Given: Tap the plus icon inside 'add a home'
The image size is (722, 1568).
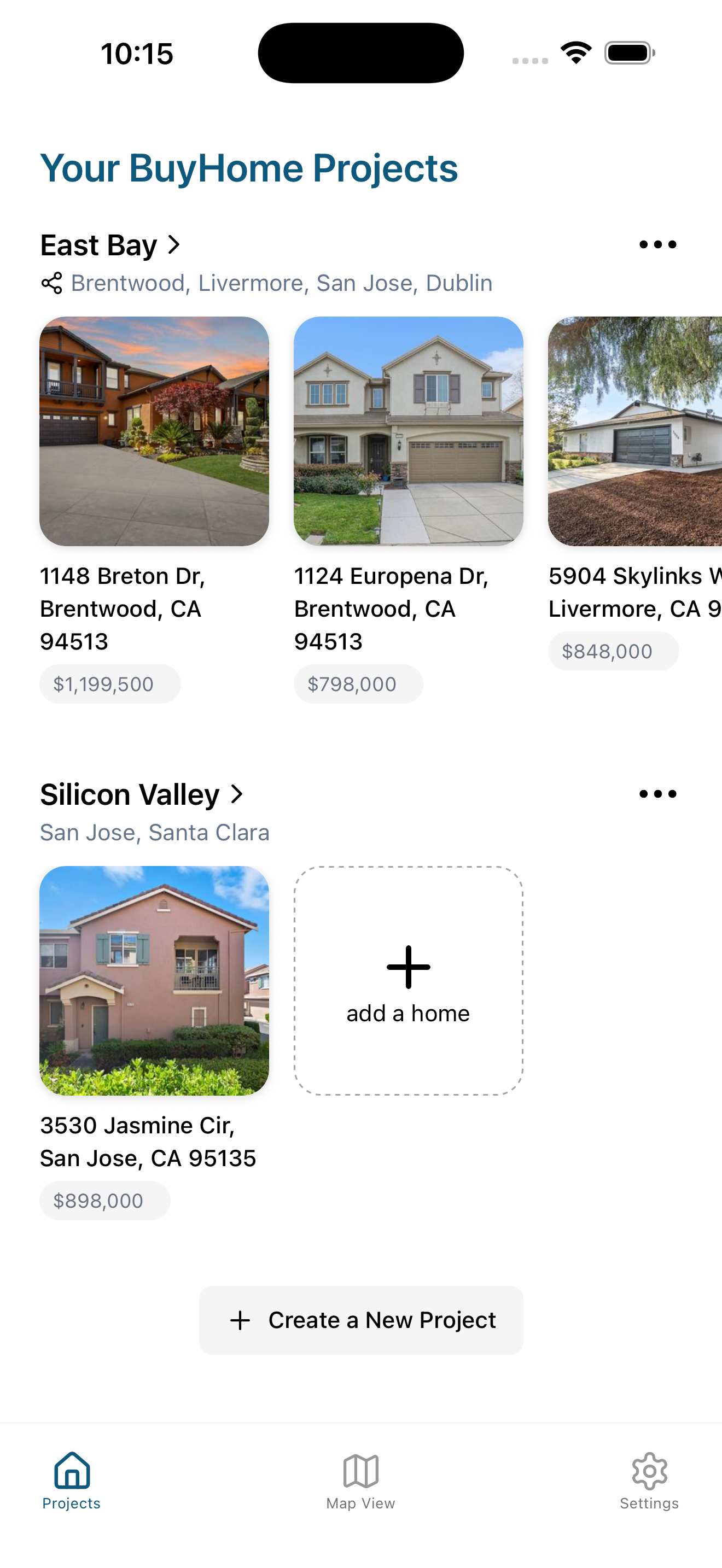Looking at the screenshot, I should click(409, 967).
